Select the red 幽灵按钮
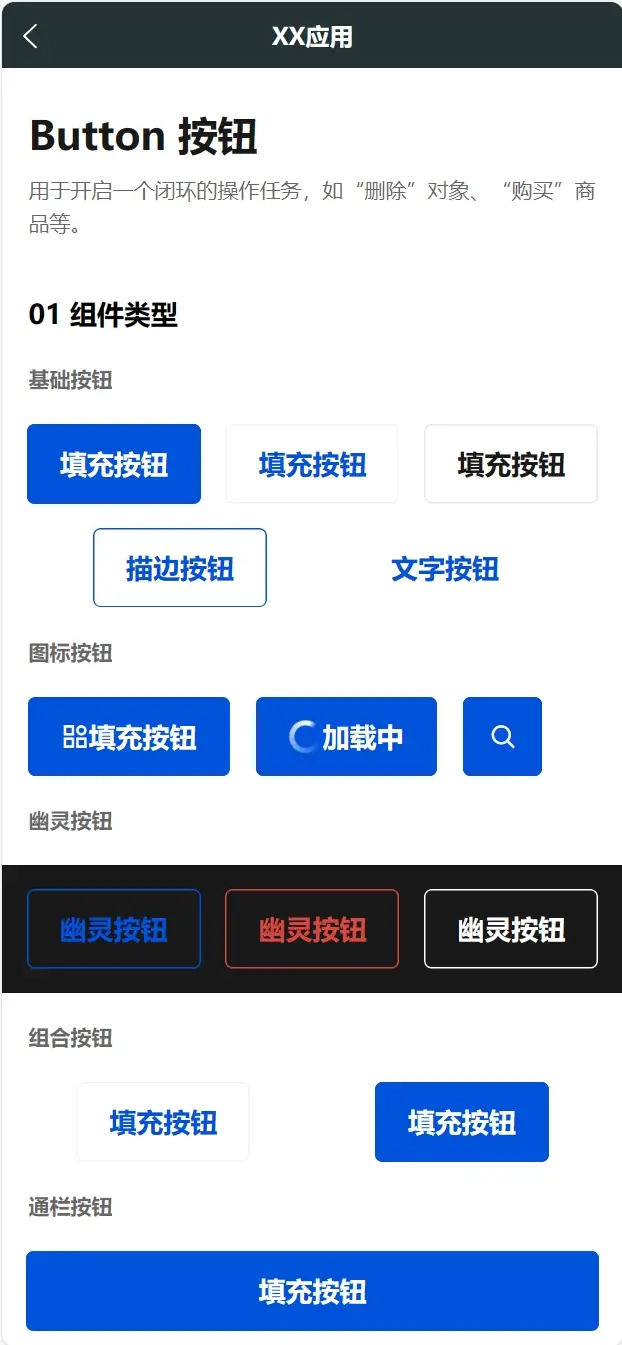 tap(312, 929)
